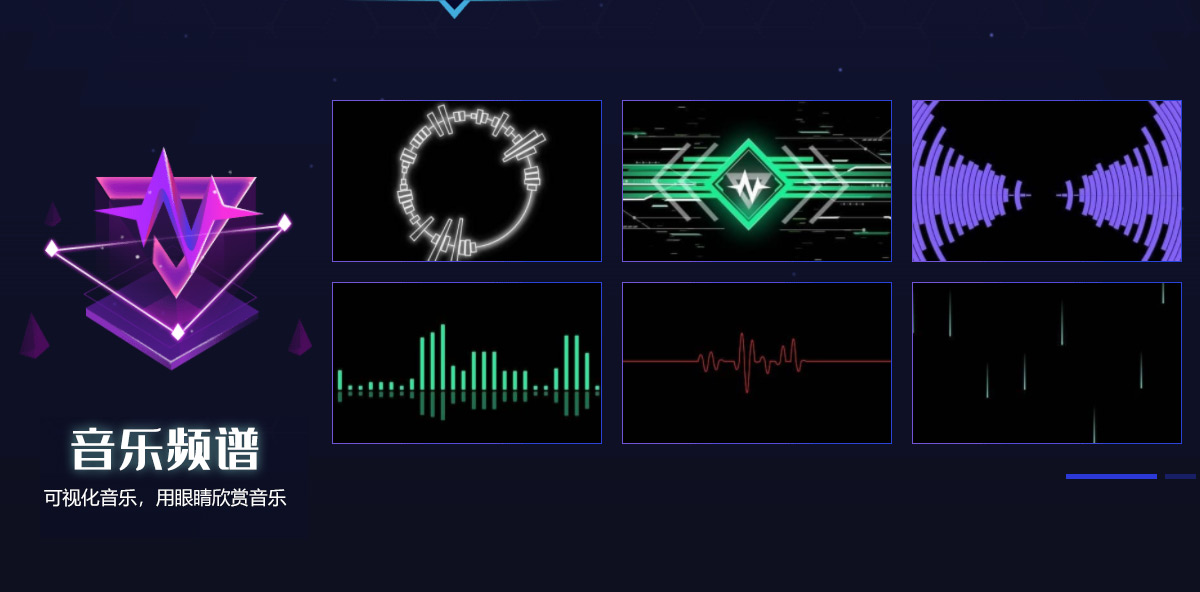
Task: Open the glowing circular ring spectrum tile
Action: click(467, 181)
